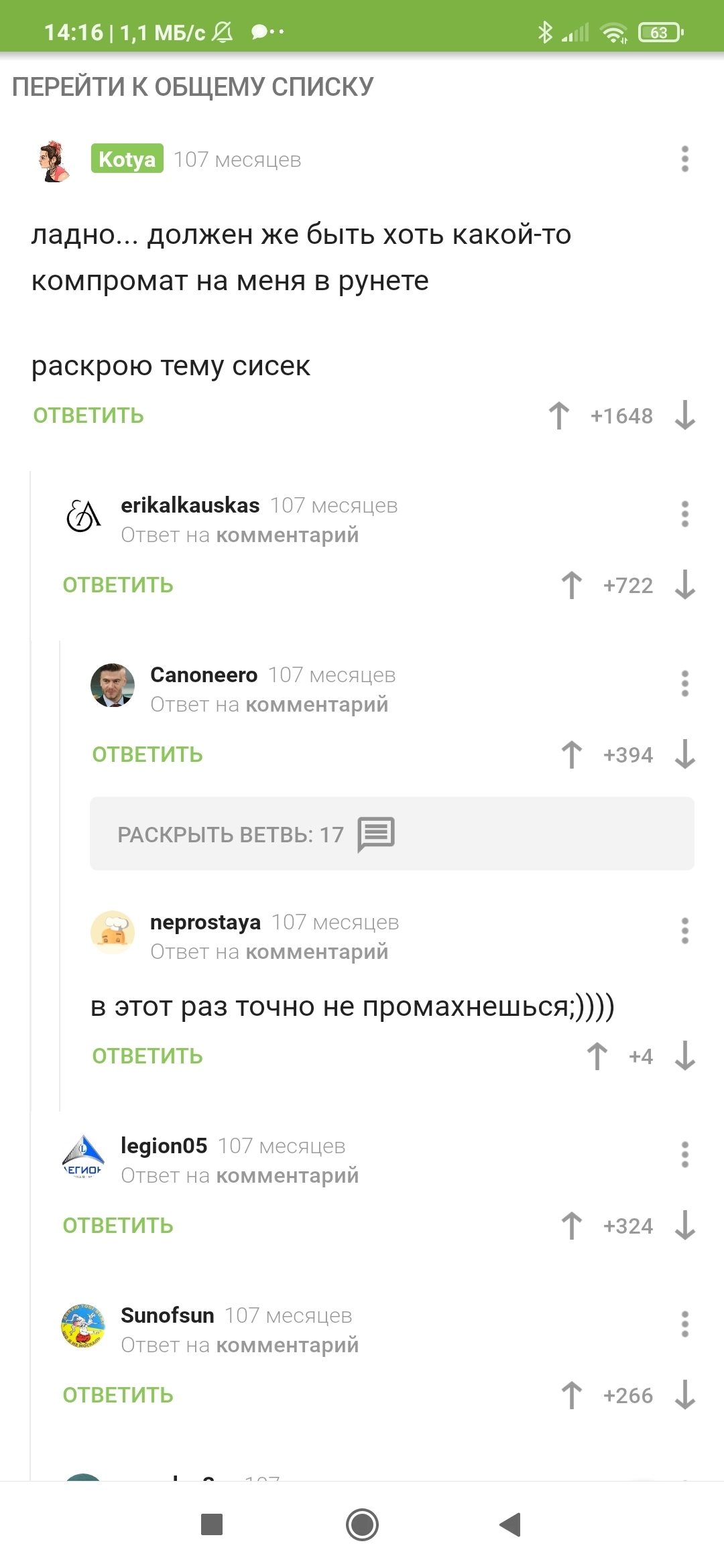The height and width of the screenshot is (1568, 724).
Task: Downvote Sunofsun's comment with +266
Action: coord(684,1395)
